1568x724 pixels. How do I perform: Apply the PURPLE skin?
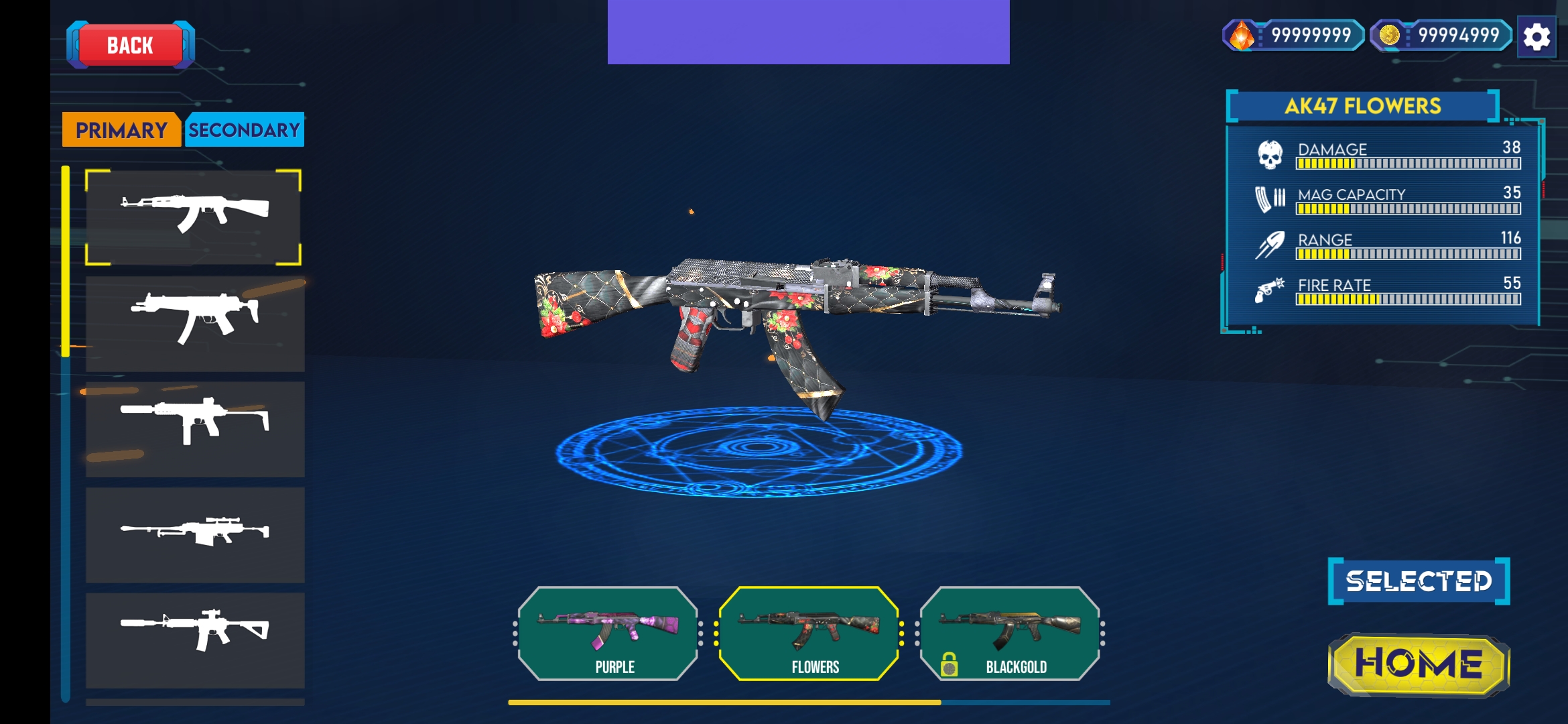tap(608, 633)
